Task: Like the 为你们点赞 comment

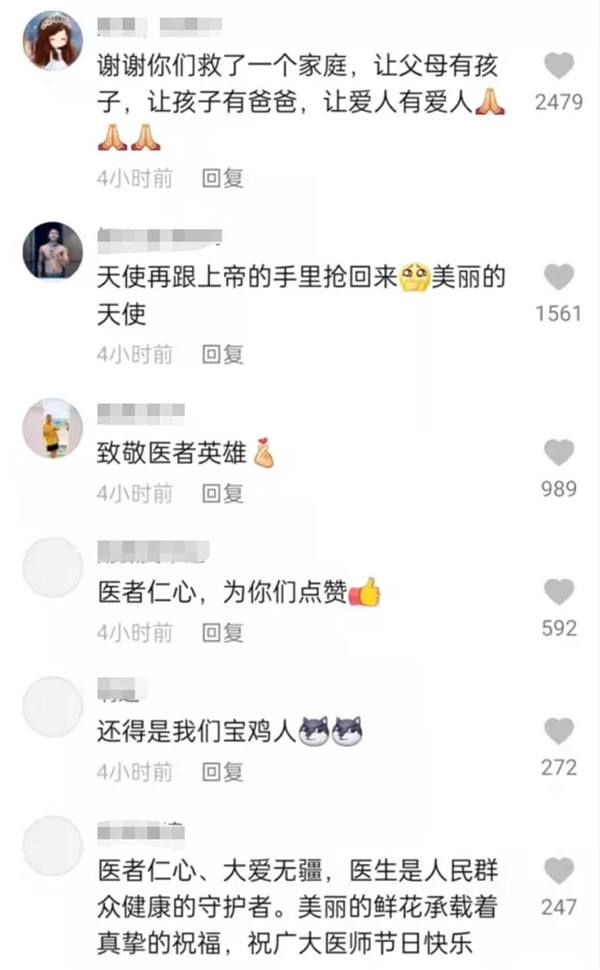Action: 558,592
